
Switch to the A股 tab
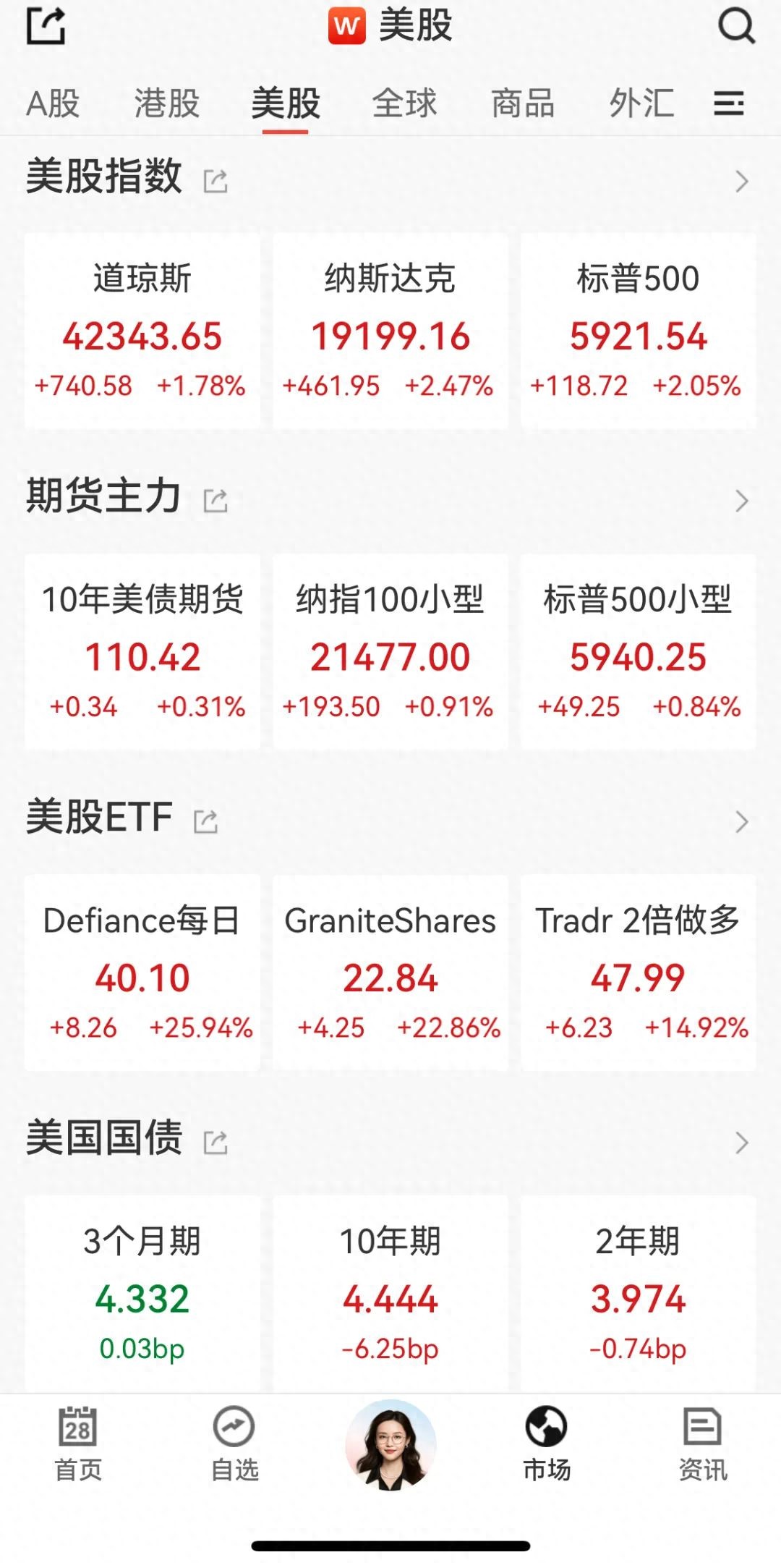53,103
